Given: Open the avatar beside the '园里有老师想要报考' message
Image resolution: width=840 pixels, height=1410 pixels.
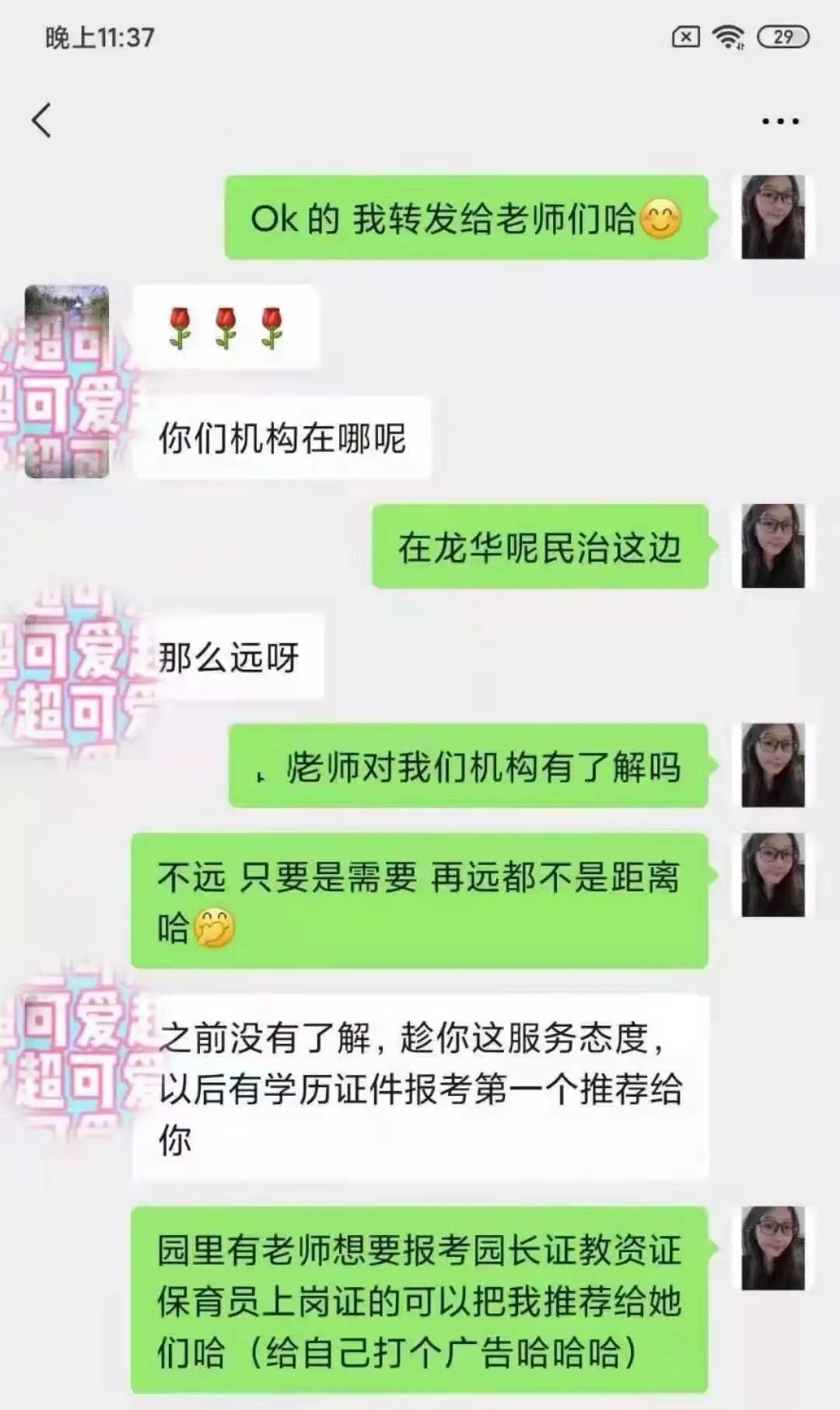Looking at the screenshot, I should click(772, 1249).
